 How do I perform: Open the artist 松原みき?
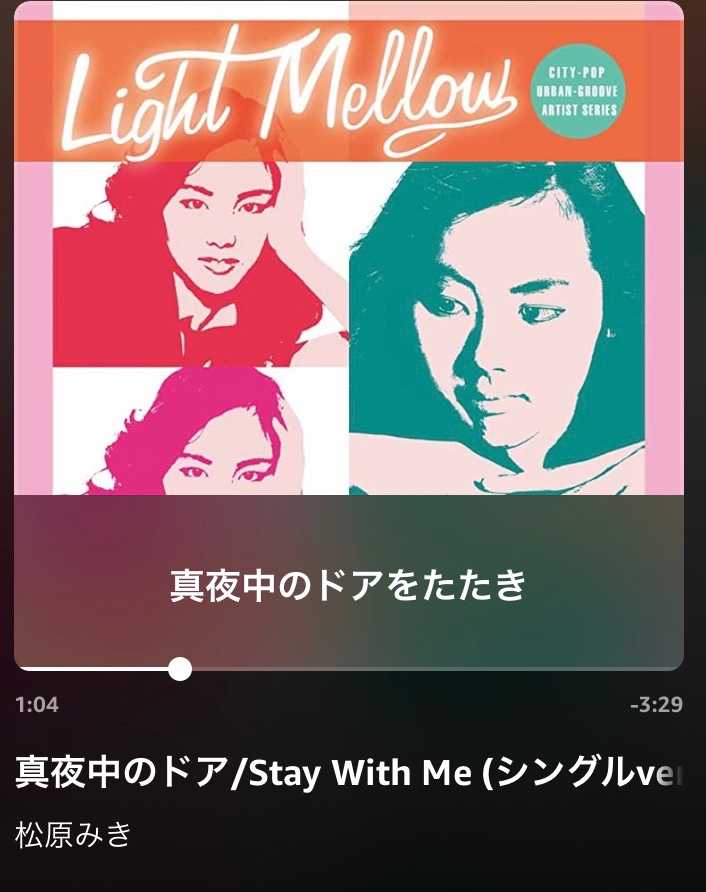(x=74, y=834)
